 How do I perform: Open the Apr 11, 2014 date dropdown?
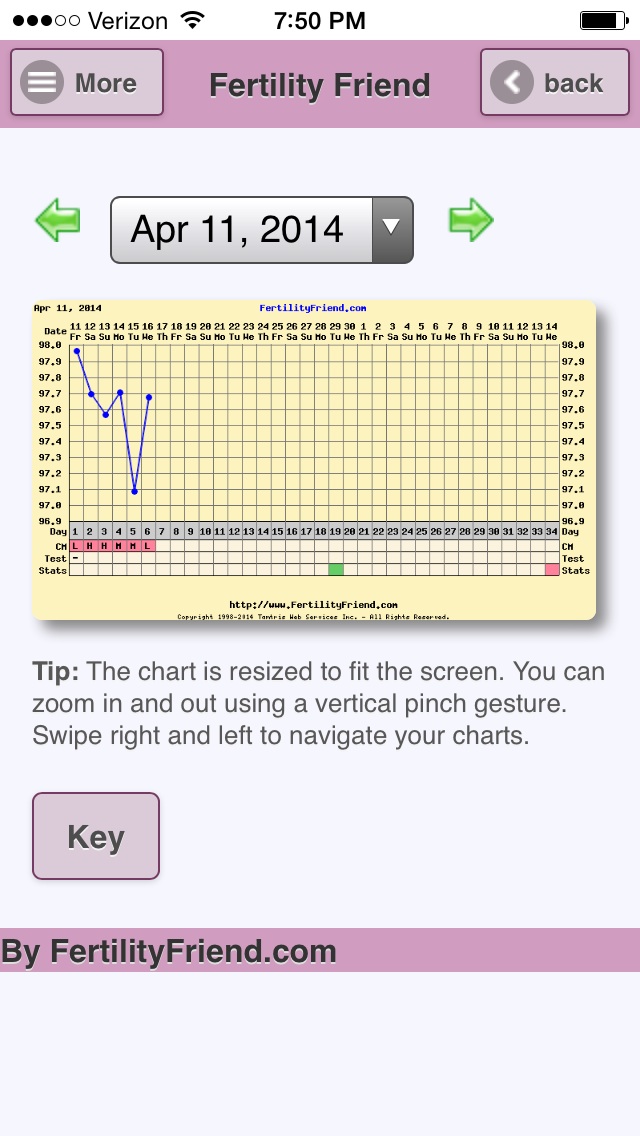[262, 230]
